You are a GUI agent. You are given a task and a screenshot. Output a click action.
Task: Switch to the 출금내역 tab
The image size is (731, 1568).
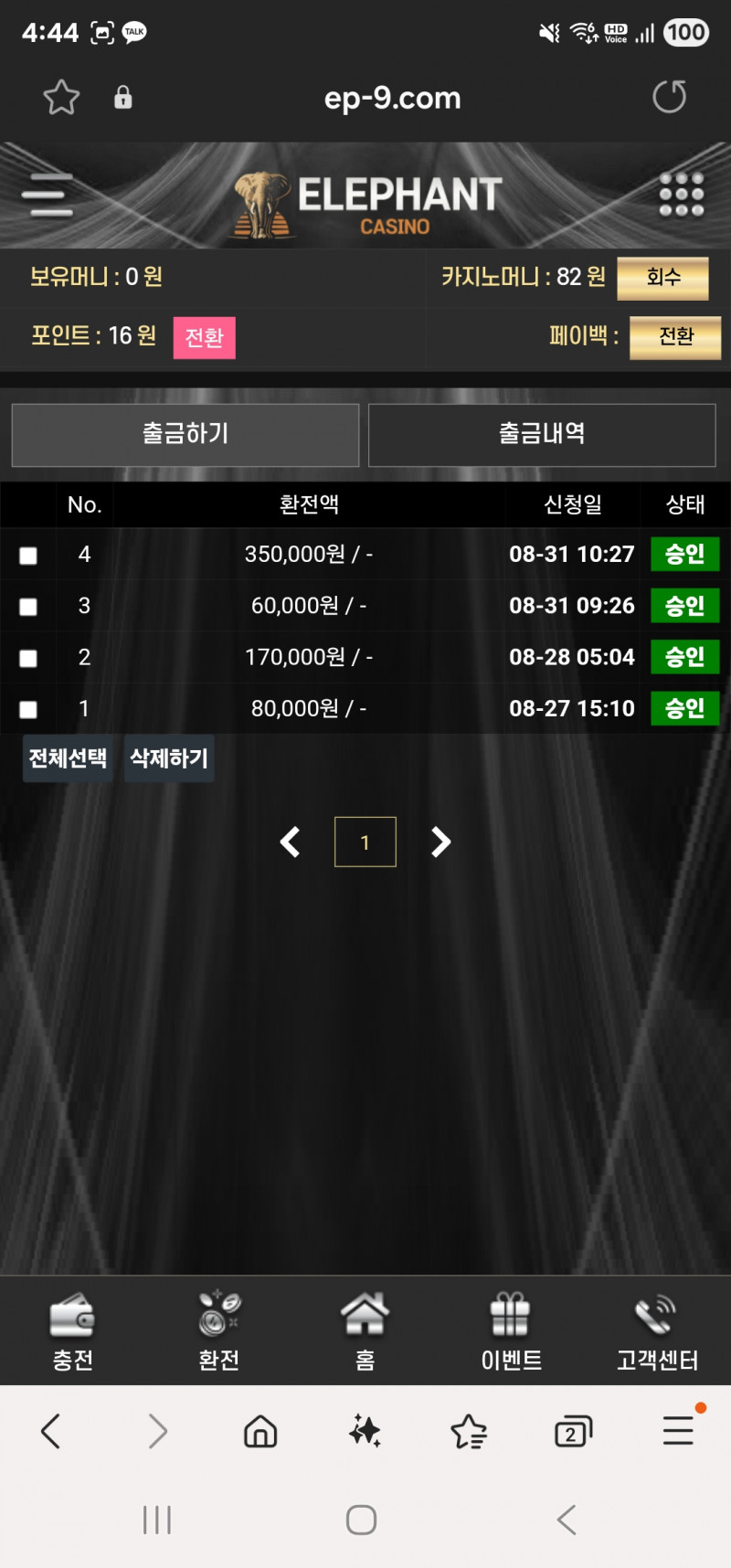pos(542,435)
